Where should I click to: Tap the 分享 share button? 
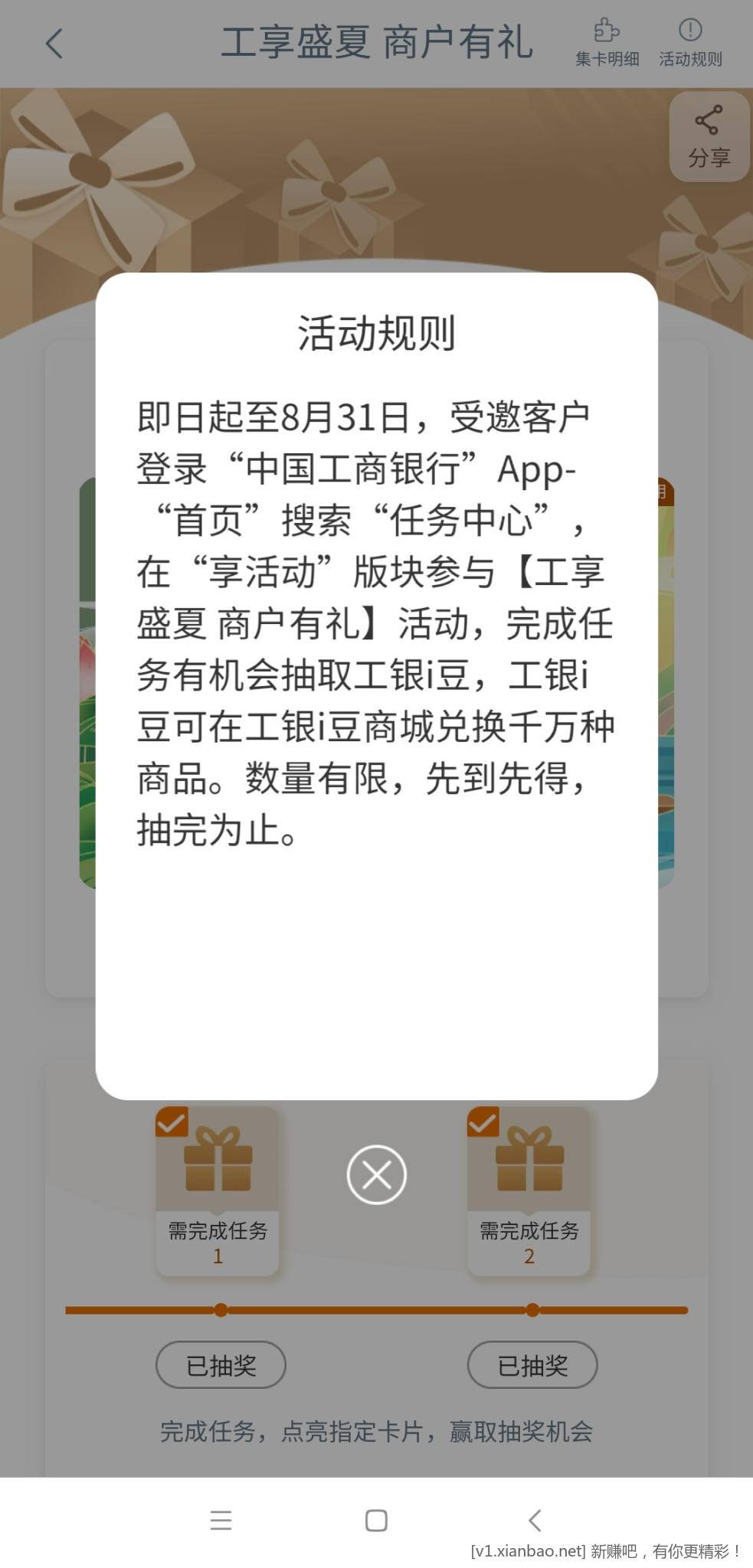709,137
